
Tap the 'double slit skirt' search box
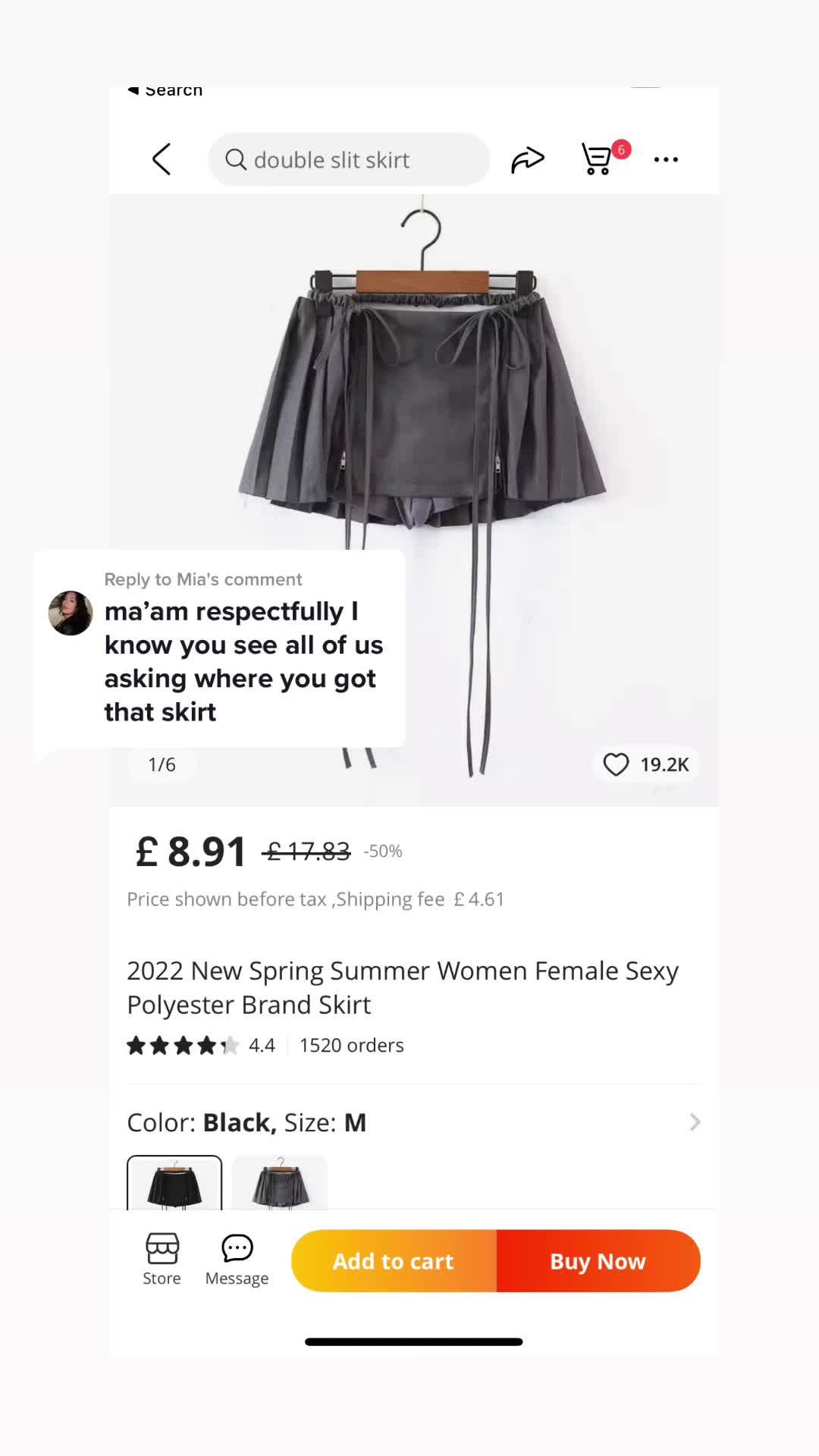pyautogui.click(x=349, y=160)
